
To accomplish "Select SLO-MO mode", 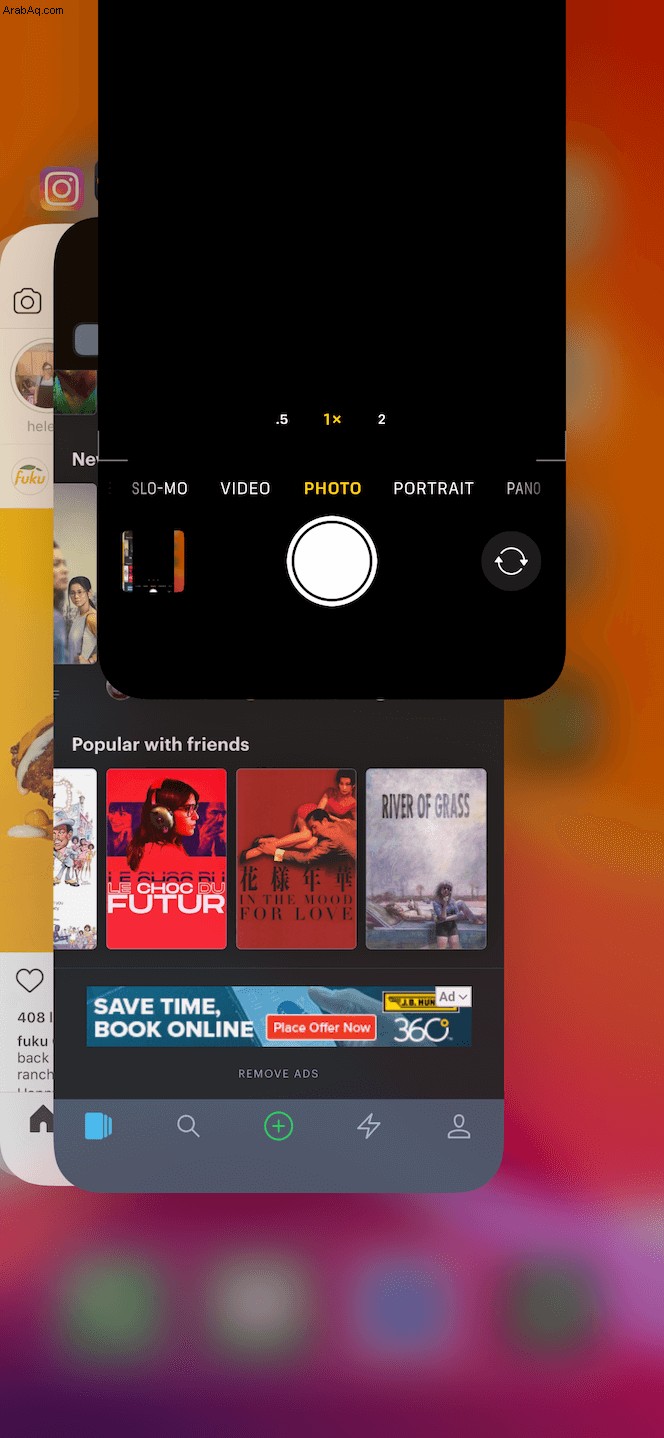I will tap(160, 488).
